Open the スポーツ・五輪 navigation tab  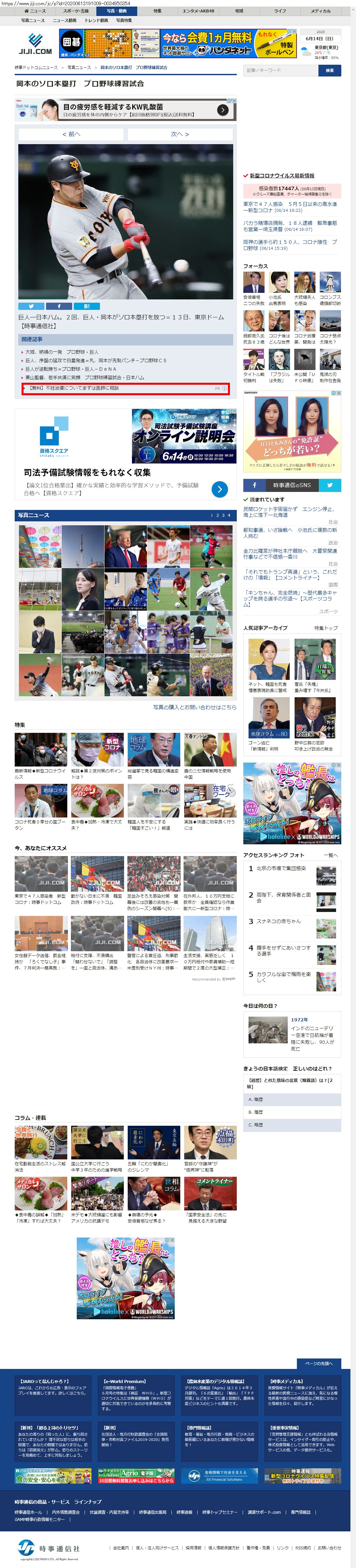pos(75,11)
